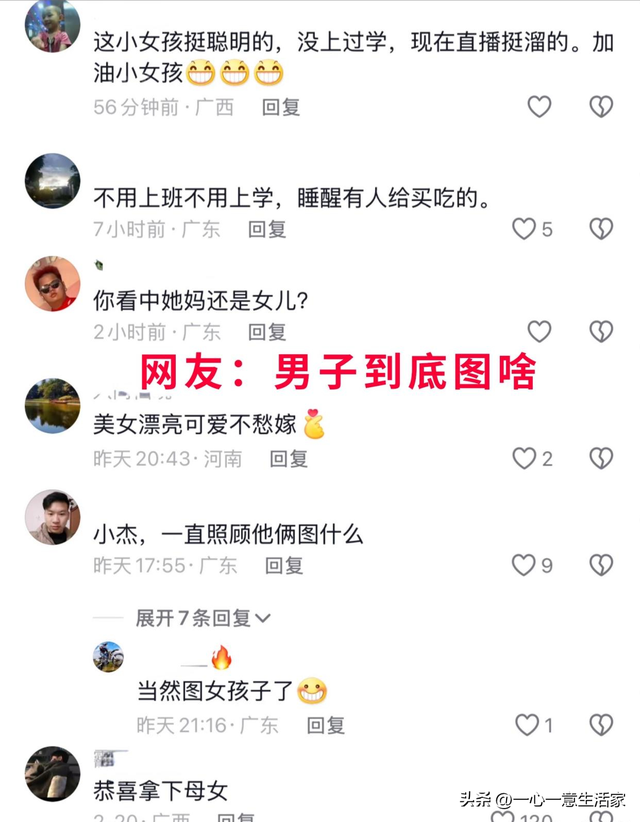
Task: Open avatar of 恭喜拿下母女 commenter
Action: coord(52,774)
